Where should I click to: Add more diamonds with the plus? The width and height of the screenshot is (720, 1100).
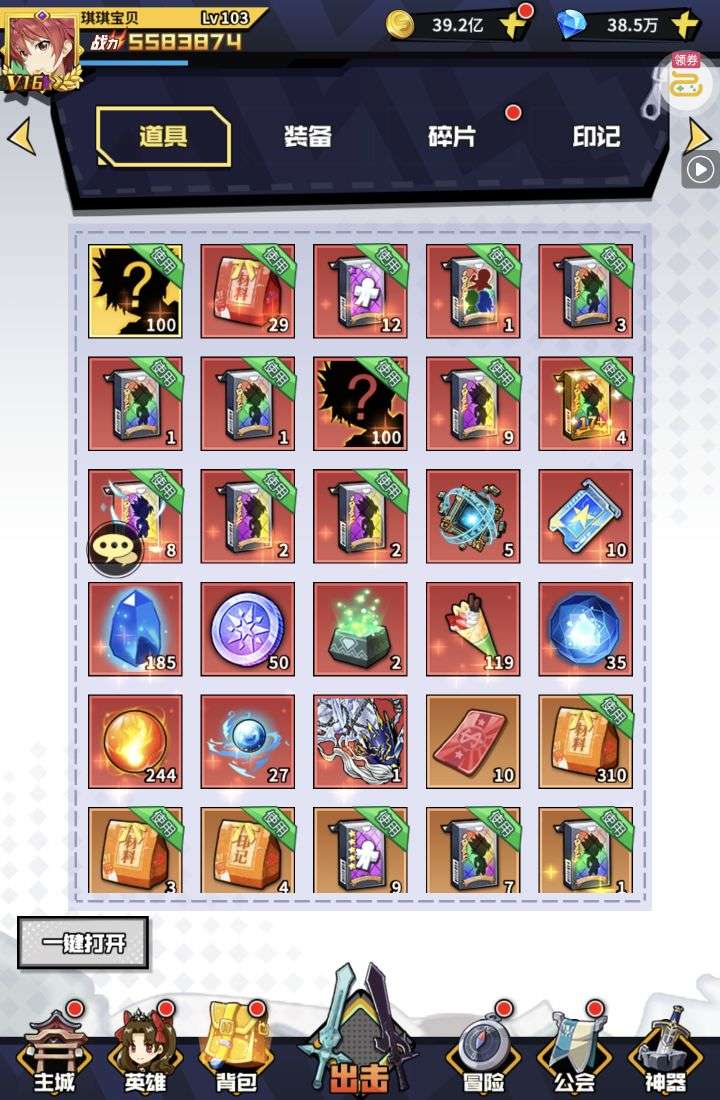coord(685,25)
